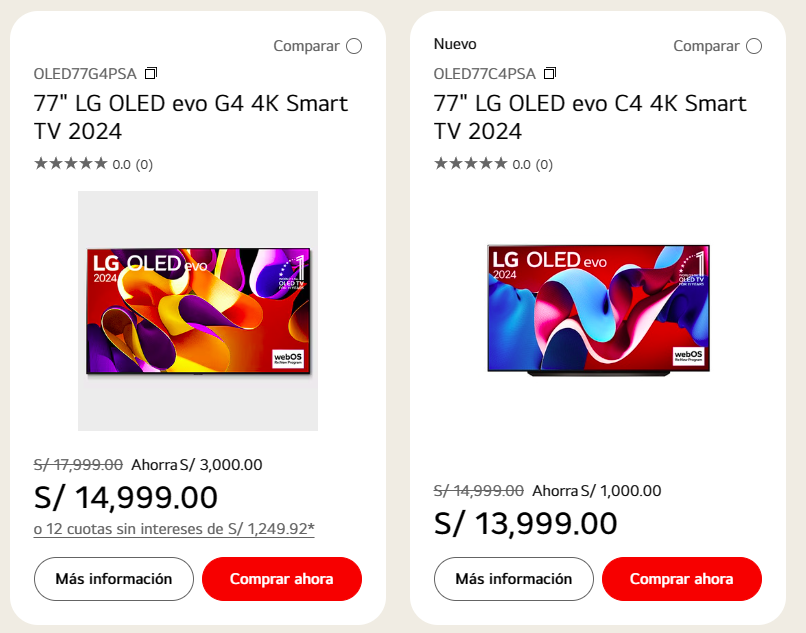Image resolution: width=806 pixels, height=633 pixels.
Task: Tap Más información for the C4 TV
Action: coord(514,579)
